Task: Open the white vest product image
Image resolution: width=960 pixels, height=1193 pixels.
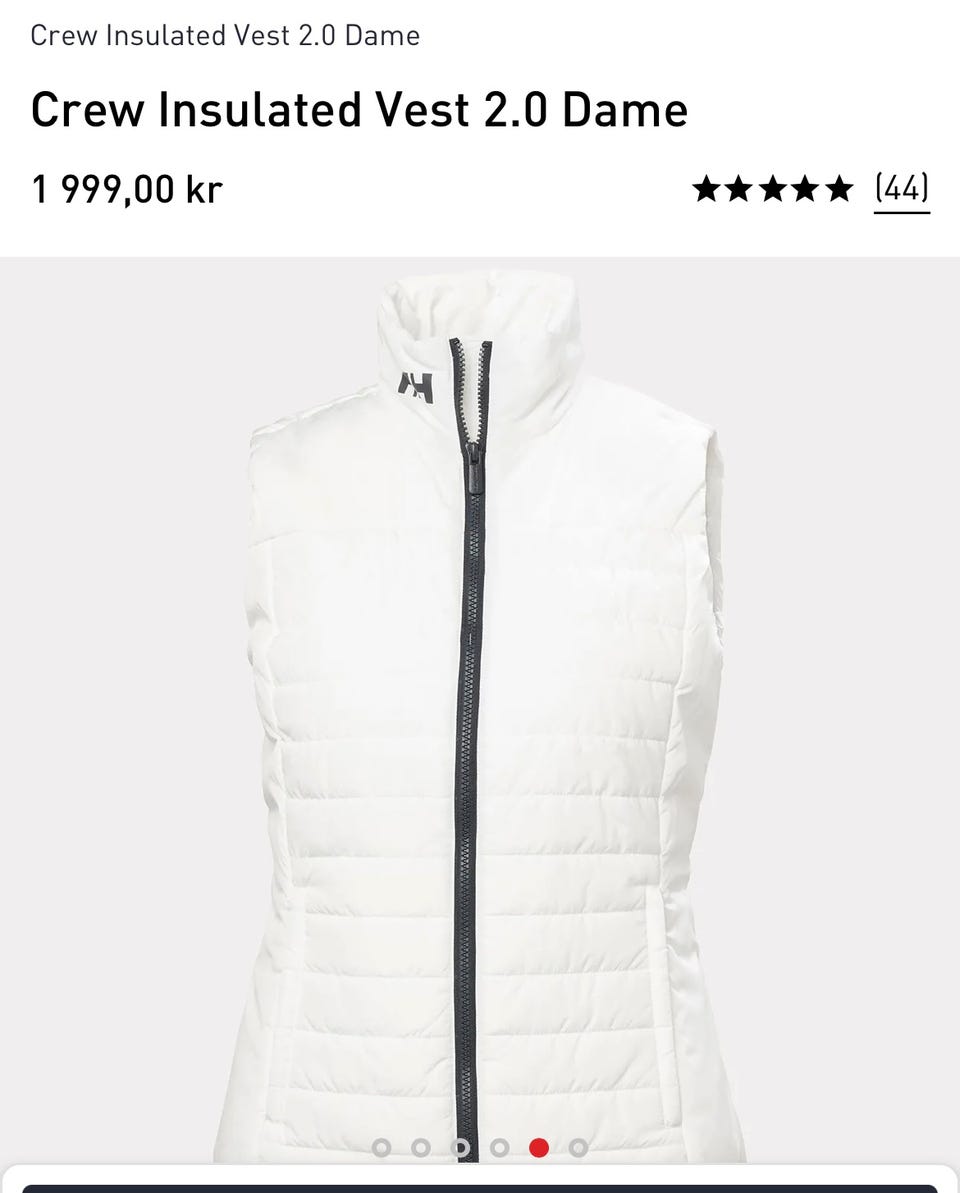Action: [x=480, y=700]
